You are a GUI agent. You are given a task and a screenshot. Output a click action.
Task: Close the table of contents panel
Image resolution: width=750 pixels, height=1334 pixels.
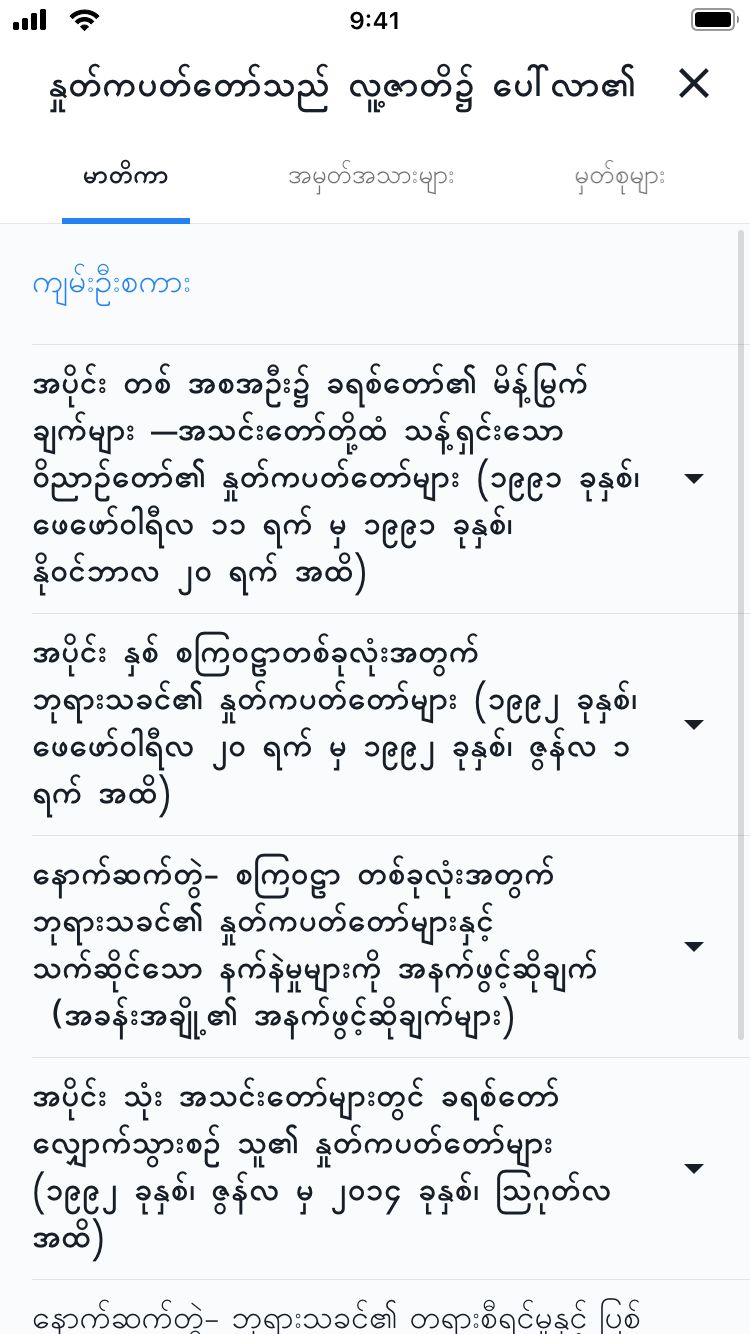point(693,84)
